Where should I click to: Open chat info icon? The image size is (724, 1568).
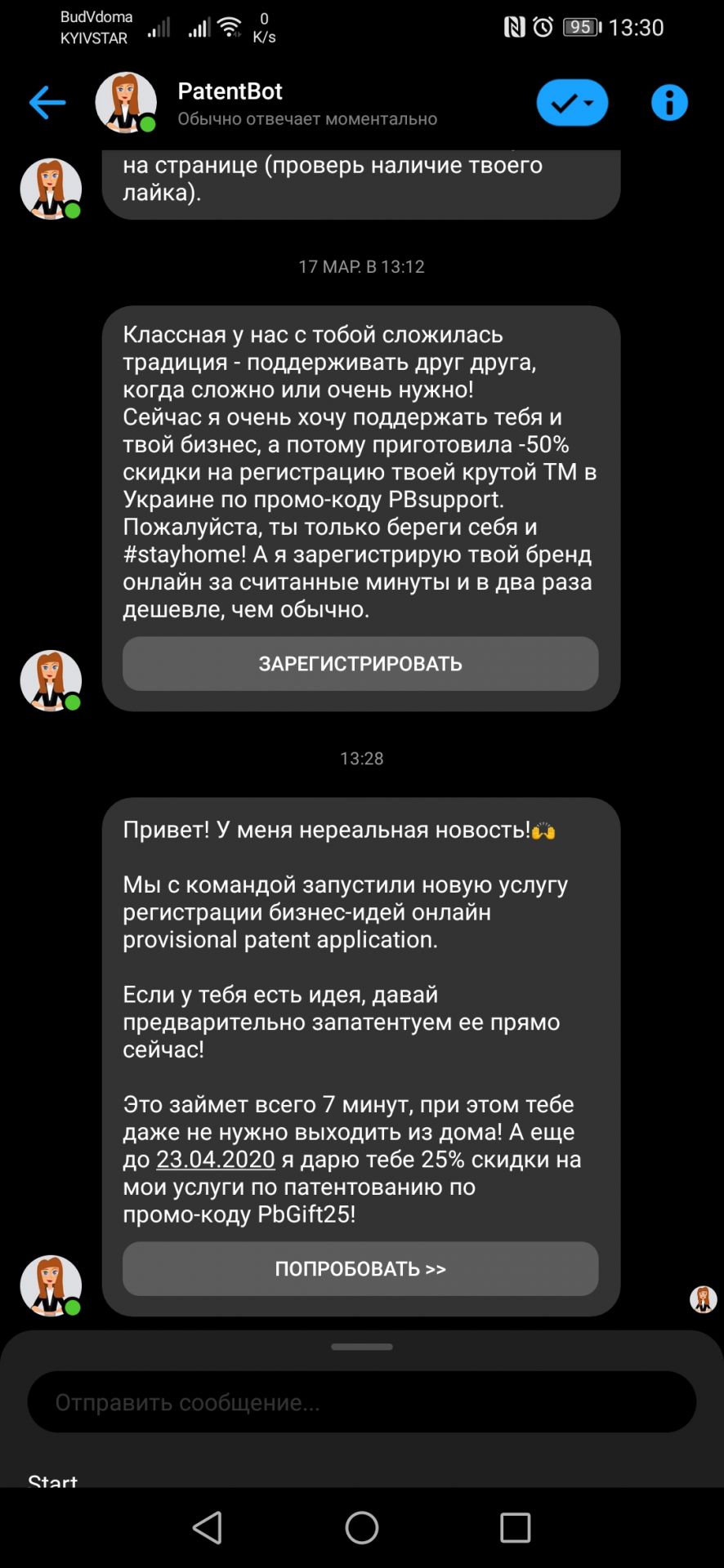click(668, 103)
